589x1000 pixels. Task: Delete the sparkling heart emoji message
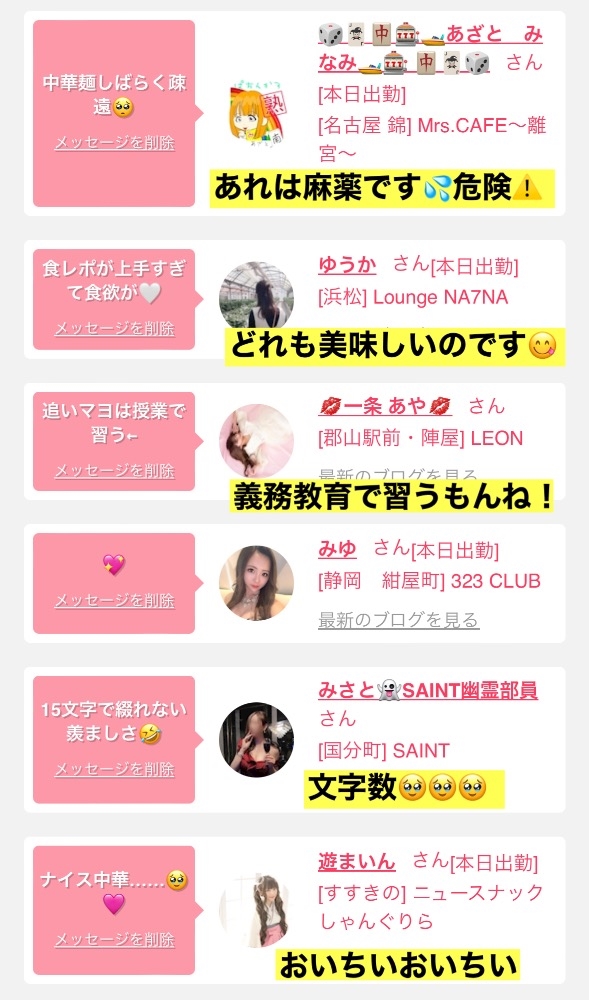(114, 600)
